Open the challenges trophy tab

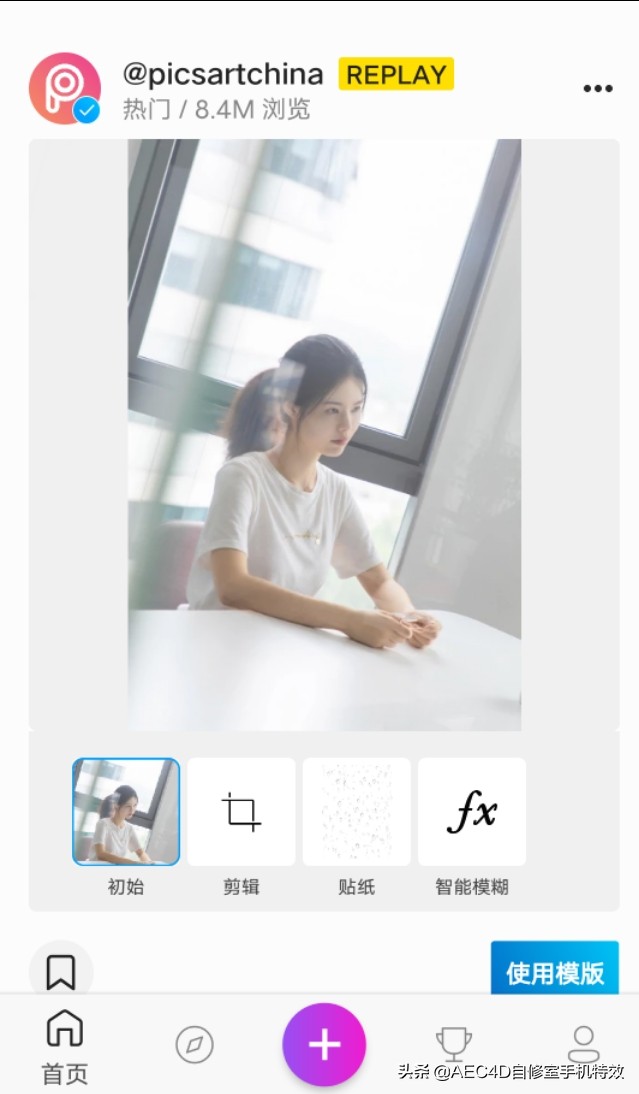point(454,1045)
